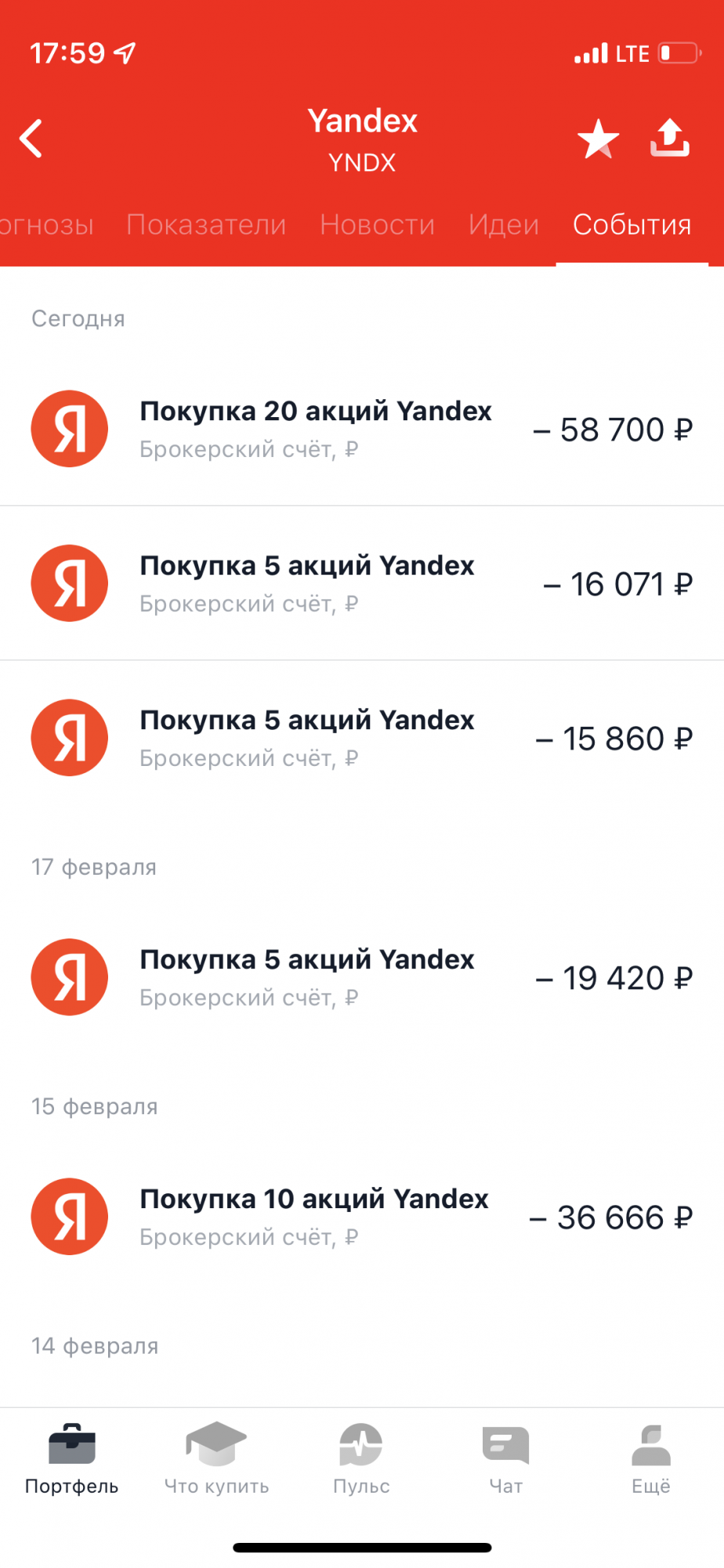
Task: Open the purchase of 20 Yandex shares
Action: click(x=362, y=429)
